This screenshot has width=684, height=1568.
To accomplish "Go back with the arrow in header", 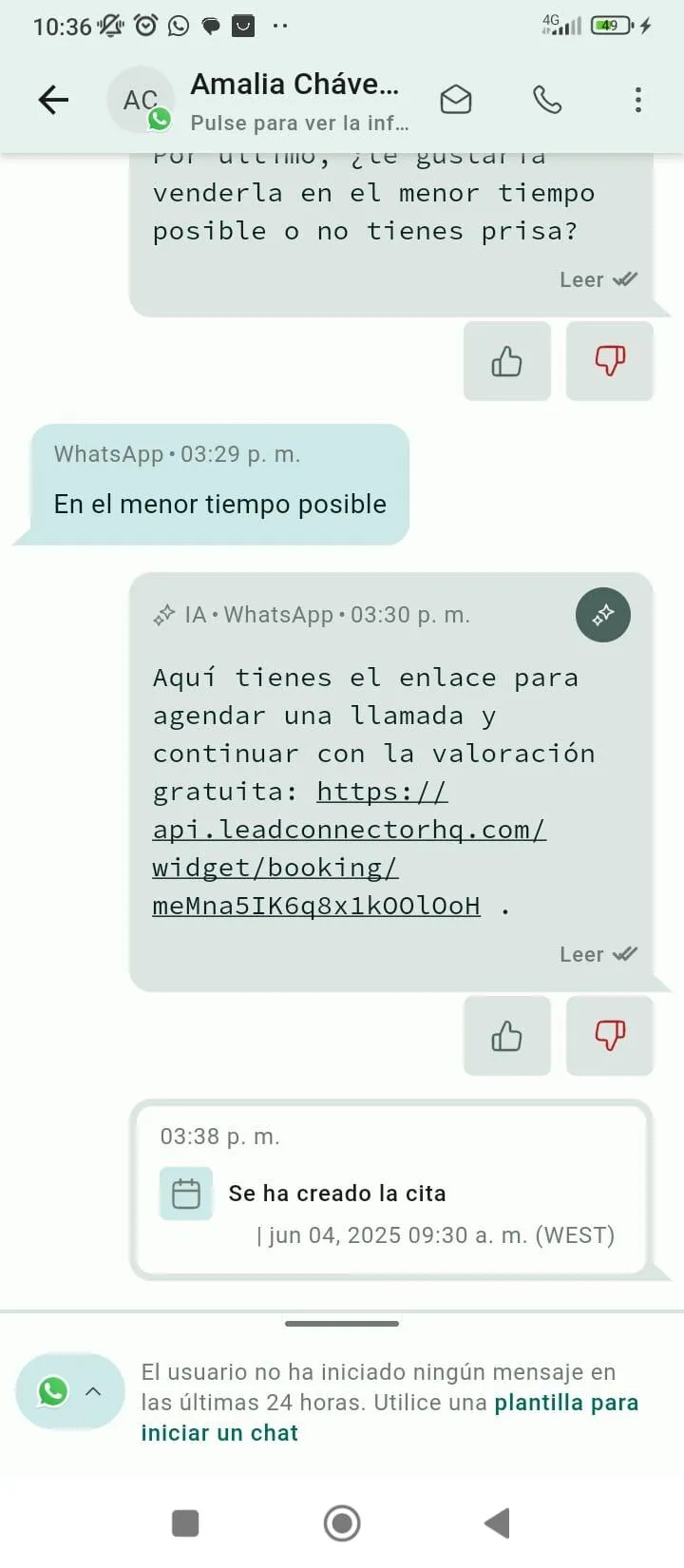I will (x=53, y=99).
